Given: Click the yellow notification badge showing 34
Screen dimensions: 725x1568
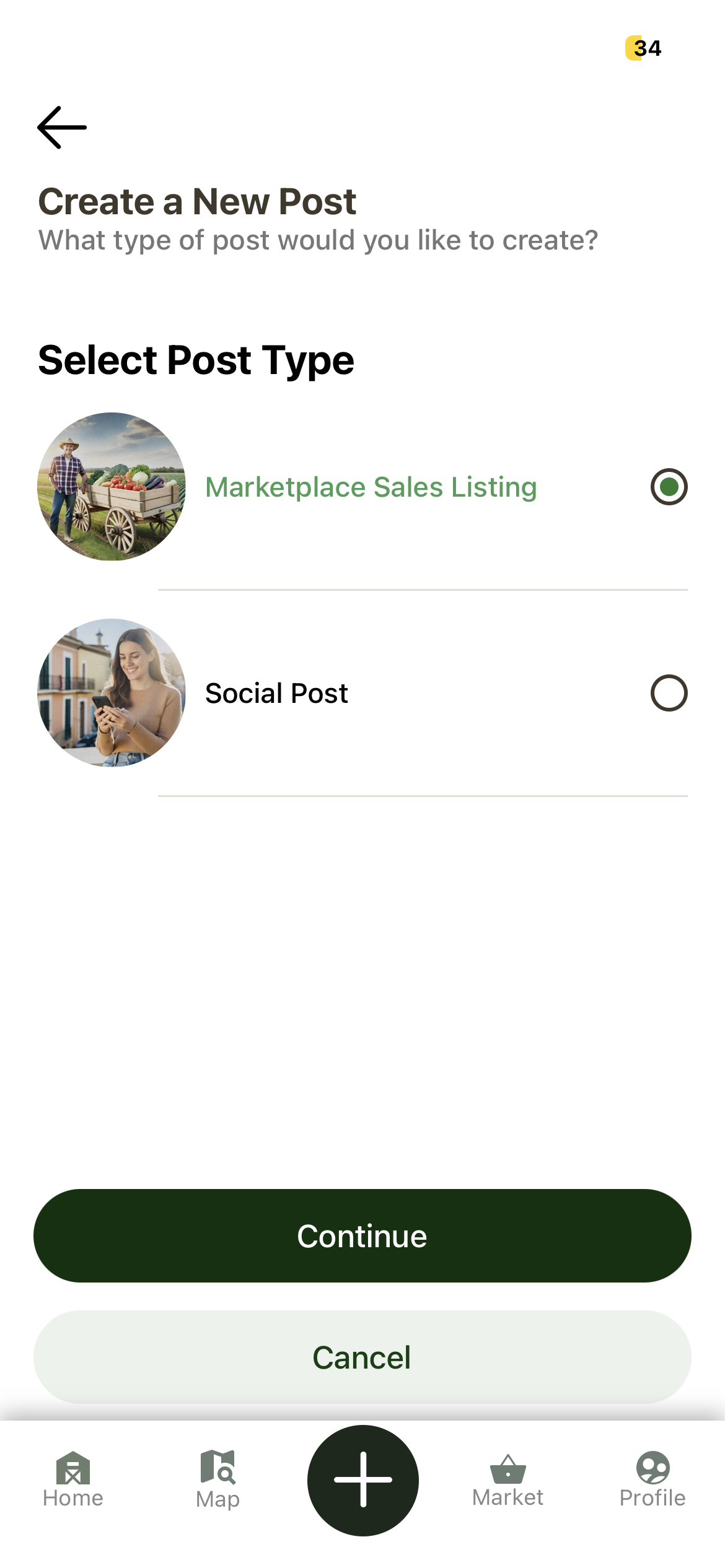Looking at the screenshot, I should [643, 49].
